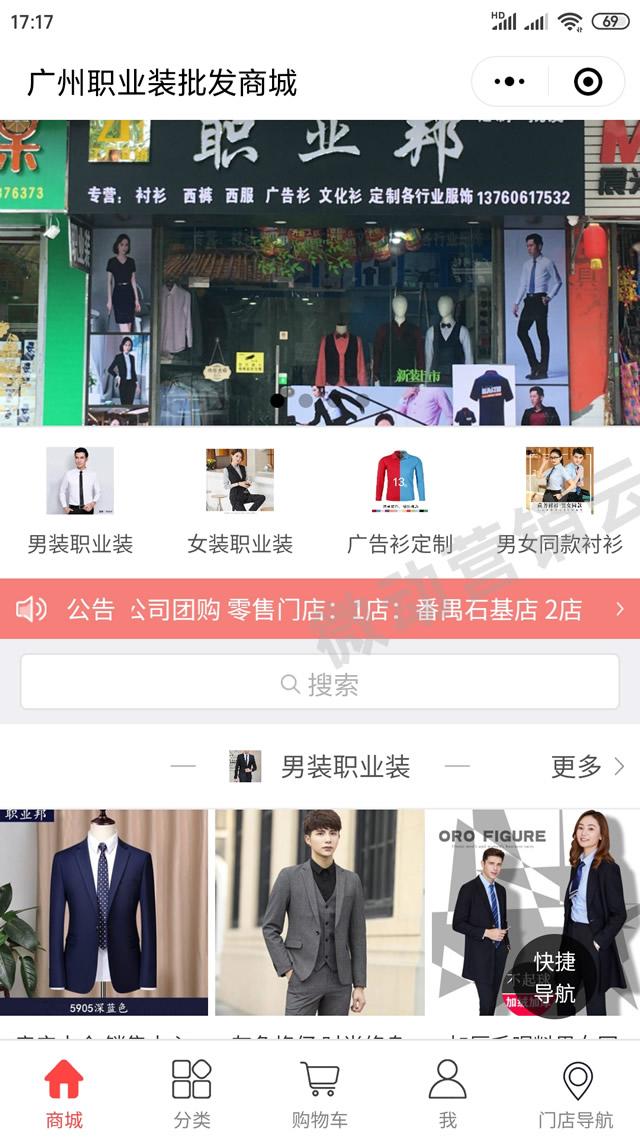This screenshot has width=640, height=1138.
Task: Switch to the 分类 tab
Action: click(x=192, y=1094)
